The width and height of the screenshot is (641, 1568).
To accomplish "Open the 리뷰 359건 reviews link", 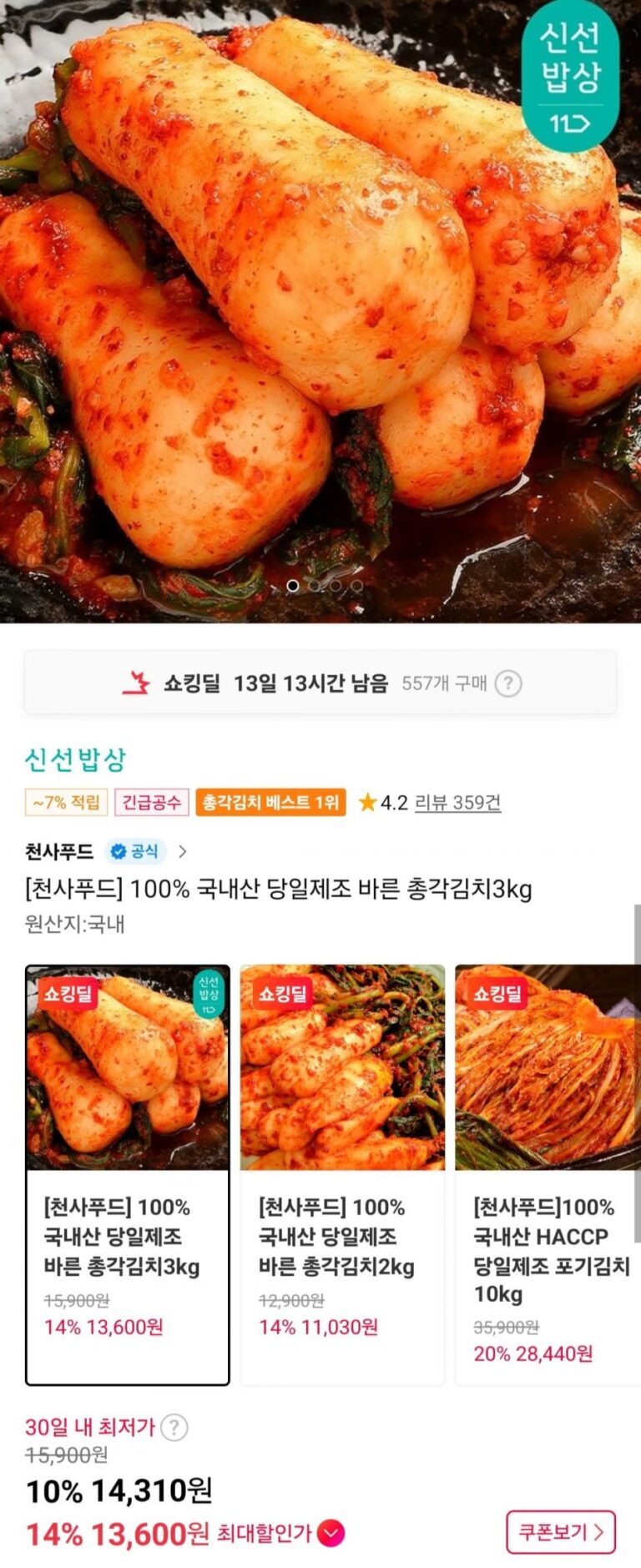I will 457,803.
